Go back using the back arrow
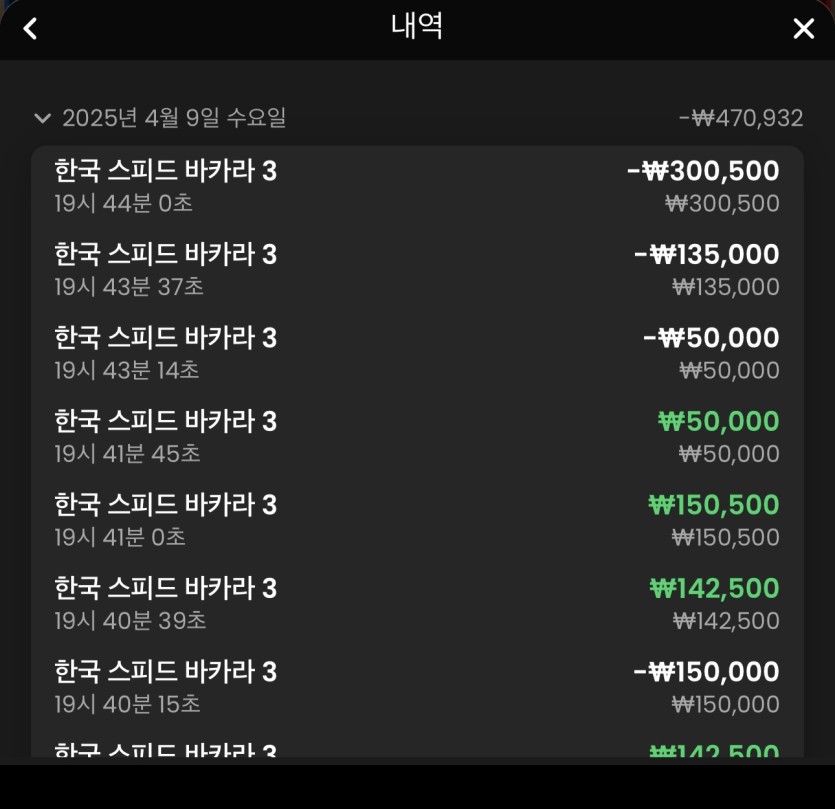Screen dimensions: 835x809 coord(30,29)
